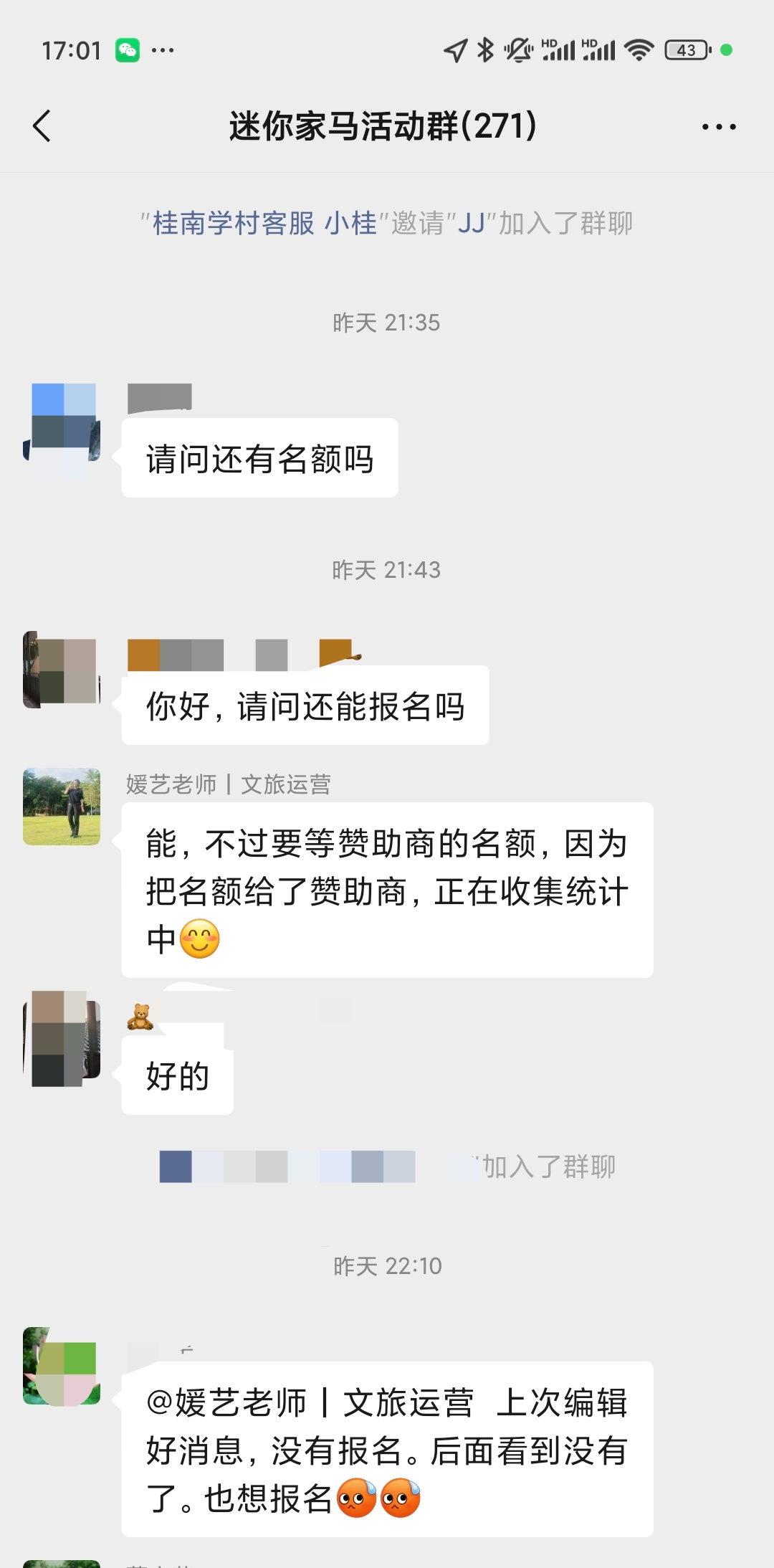Image resolution: width=774 pixels, height=1568 pixels.
Task: Open 桂南学村客服 小桂 profile link
Action: [x=264, y=224]
